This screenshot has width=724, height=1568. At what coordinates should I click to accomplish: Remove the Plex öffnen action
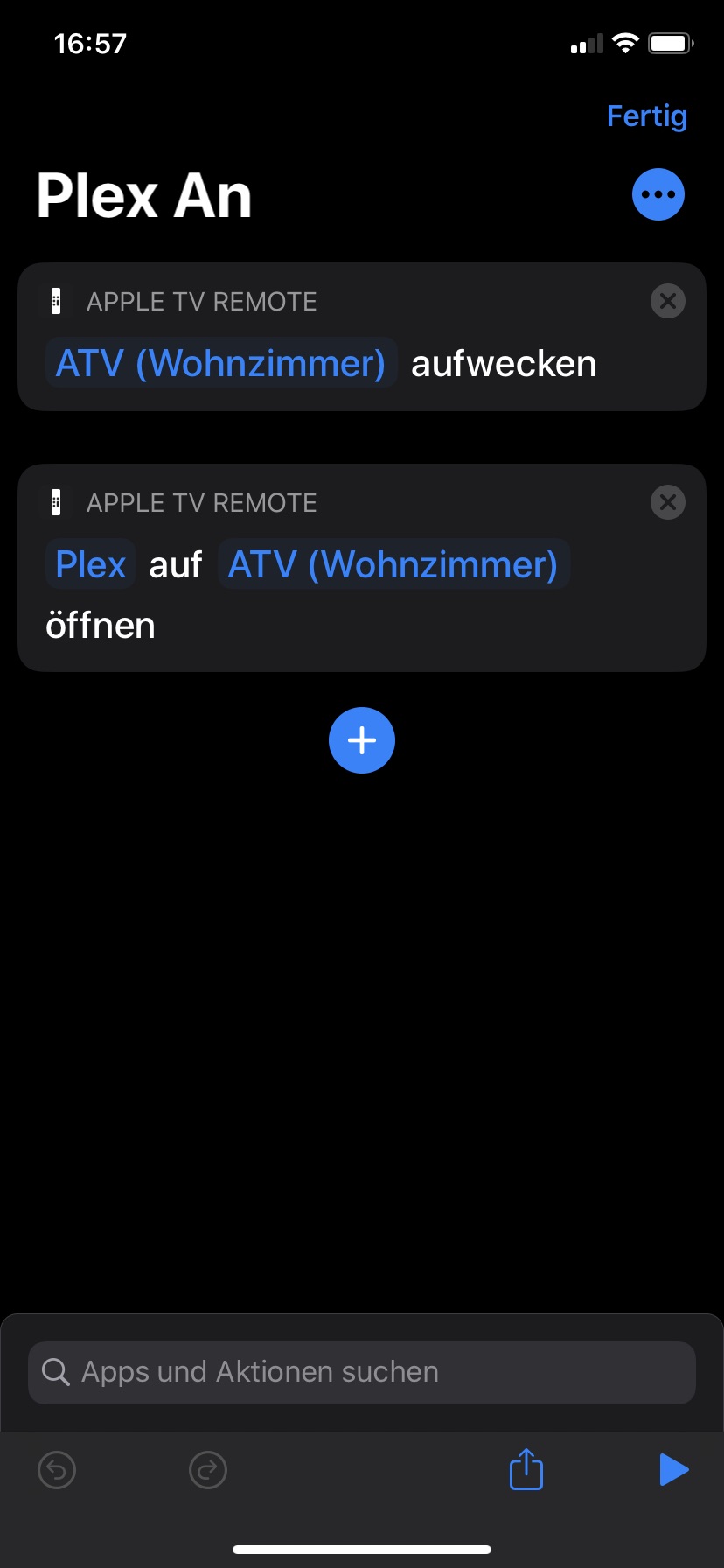pyautogui.click(x=667, y=503)
